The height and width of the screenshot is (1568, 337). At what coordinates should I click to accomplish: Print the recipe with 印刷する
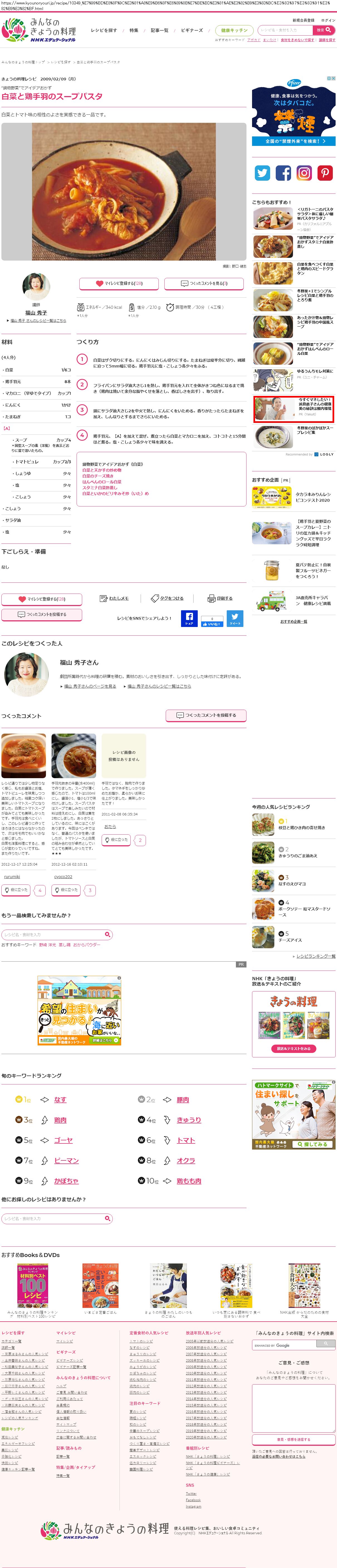[x=220, y=598]
